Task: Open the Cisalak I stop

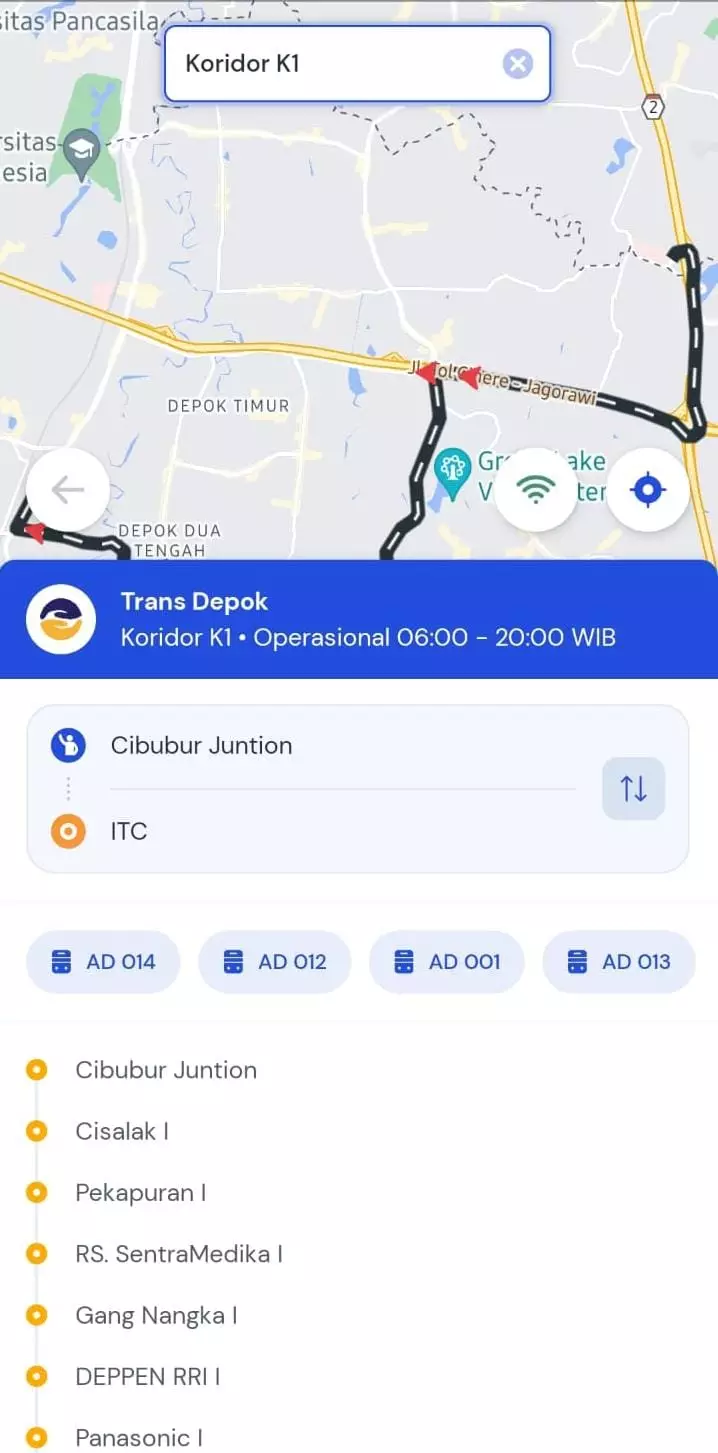Action: click(x=122, y=1131)
